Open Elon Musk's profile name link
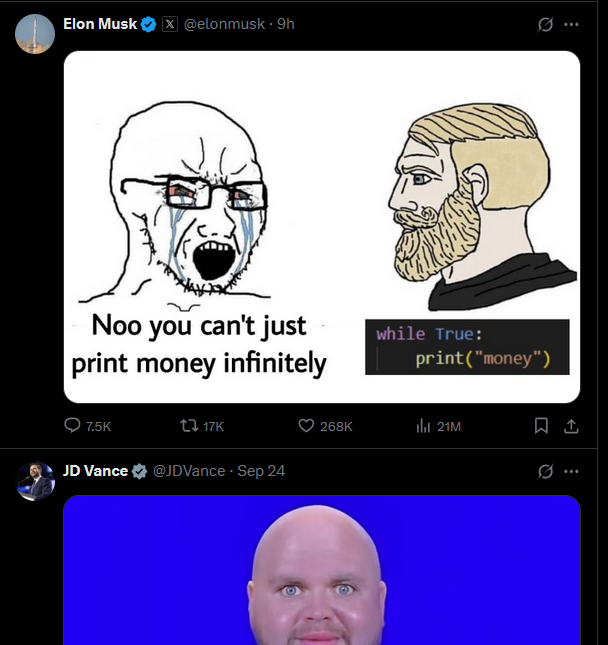Viewport: 608px width, 645px height. tap(100, 24)
